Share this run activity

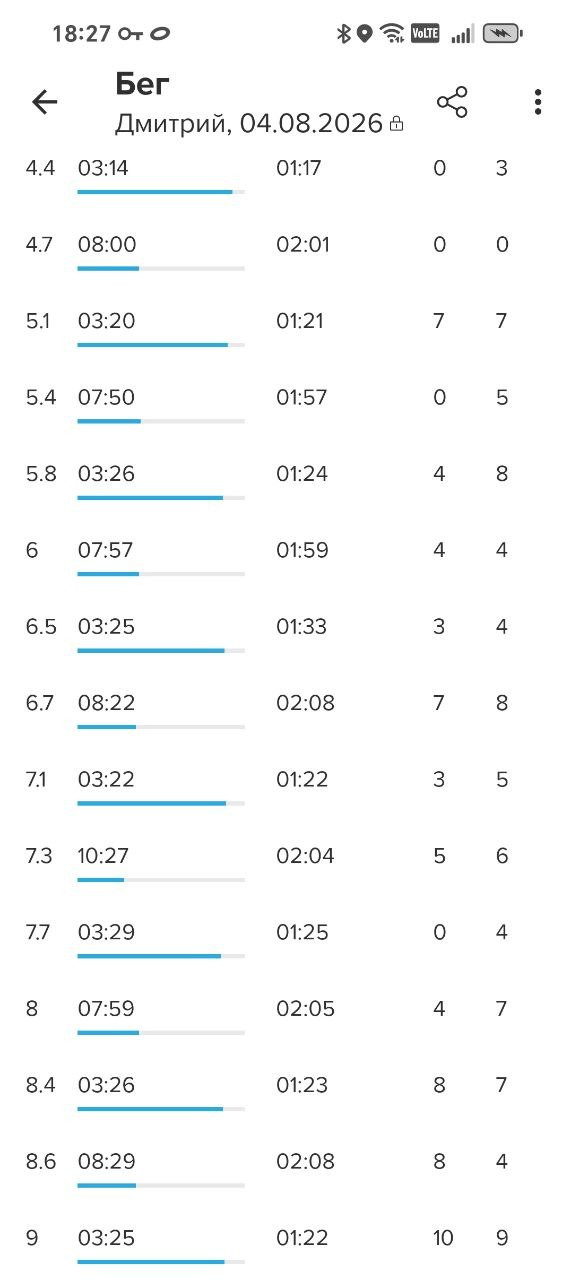[452, 102]
